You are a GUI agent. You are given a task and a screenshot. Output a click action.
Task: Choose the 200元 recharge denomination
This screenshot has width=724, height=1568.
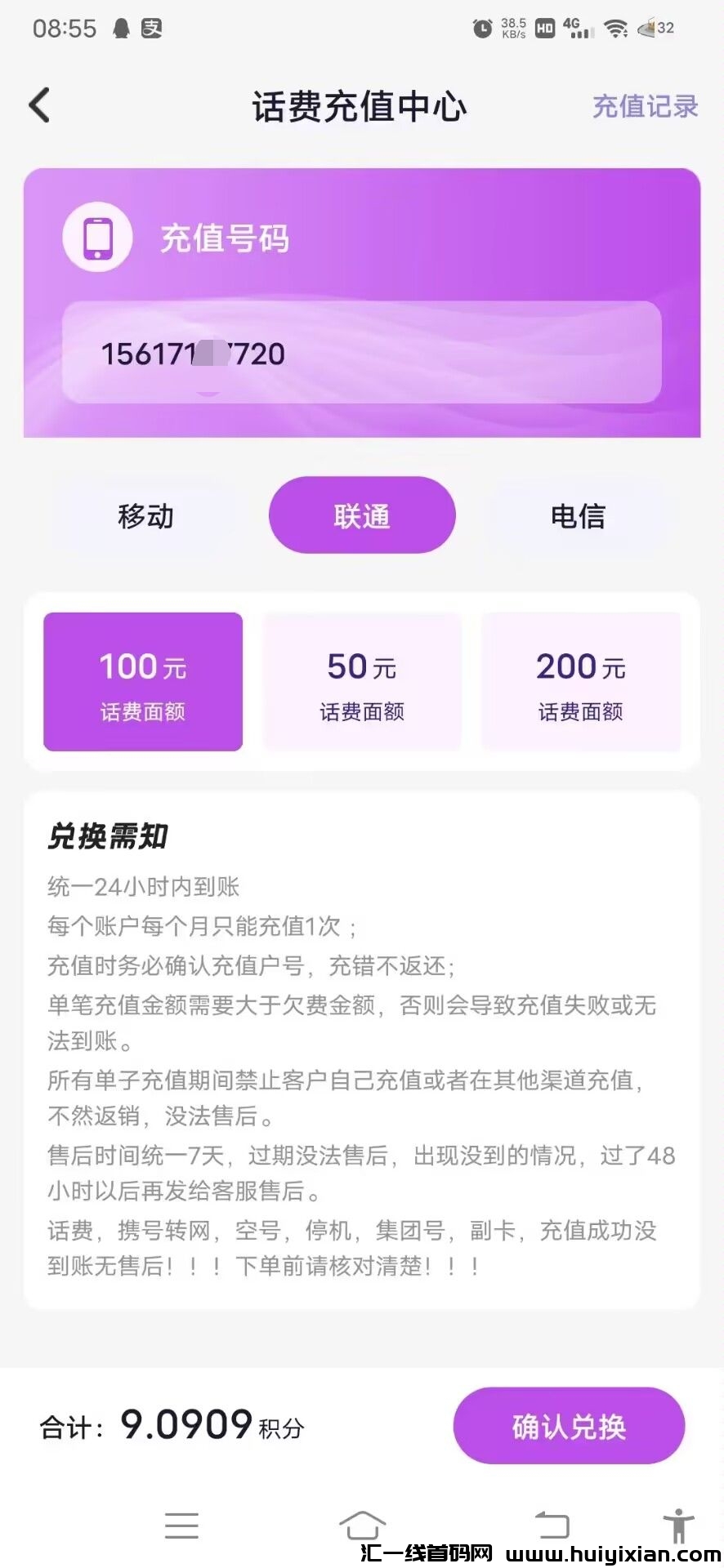pyautogui.click(x=580, y=682)
